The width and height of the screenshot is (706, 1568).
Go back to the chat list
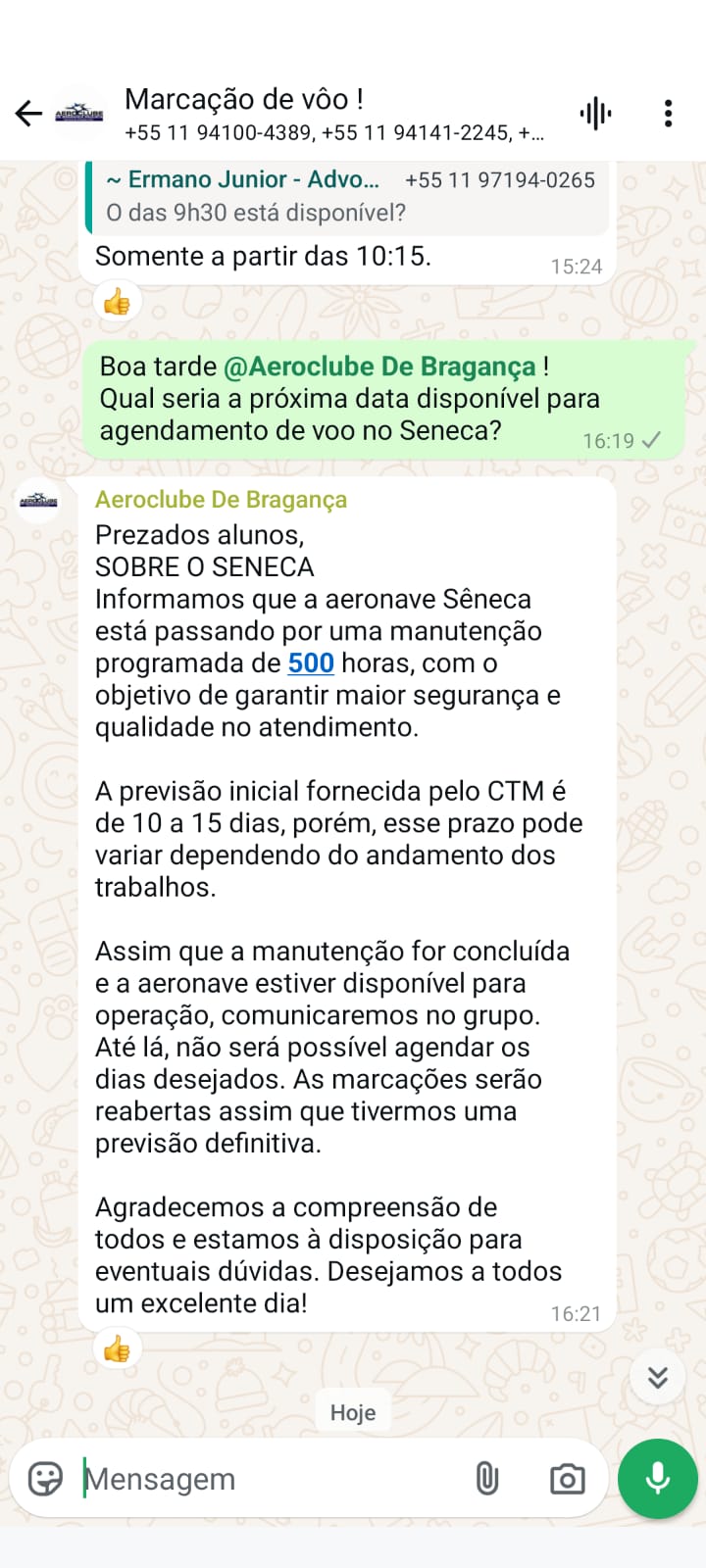[x=28, y=114]
